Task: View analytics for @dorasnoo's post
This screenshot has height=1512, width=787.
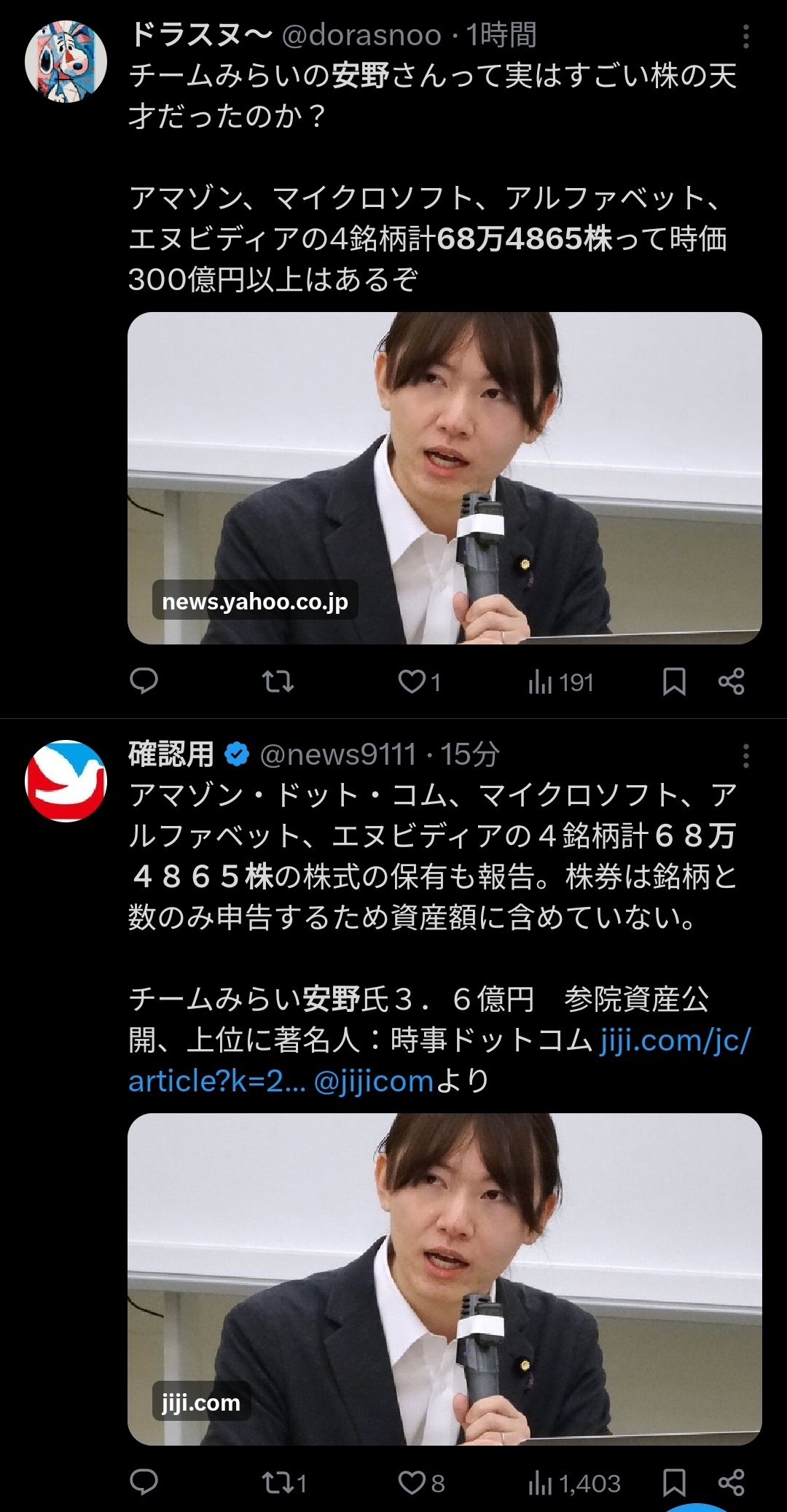Action: (x=560, y=682)
